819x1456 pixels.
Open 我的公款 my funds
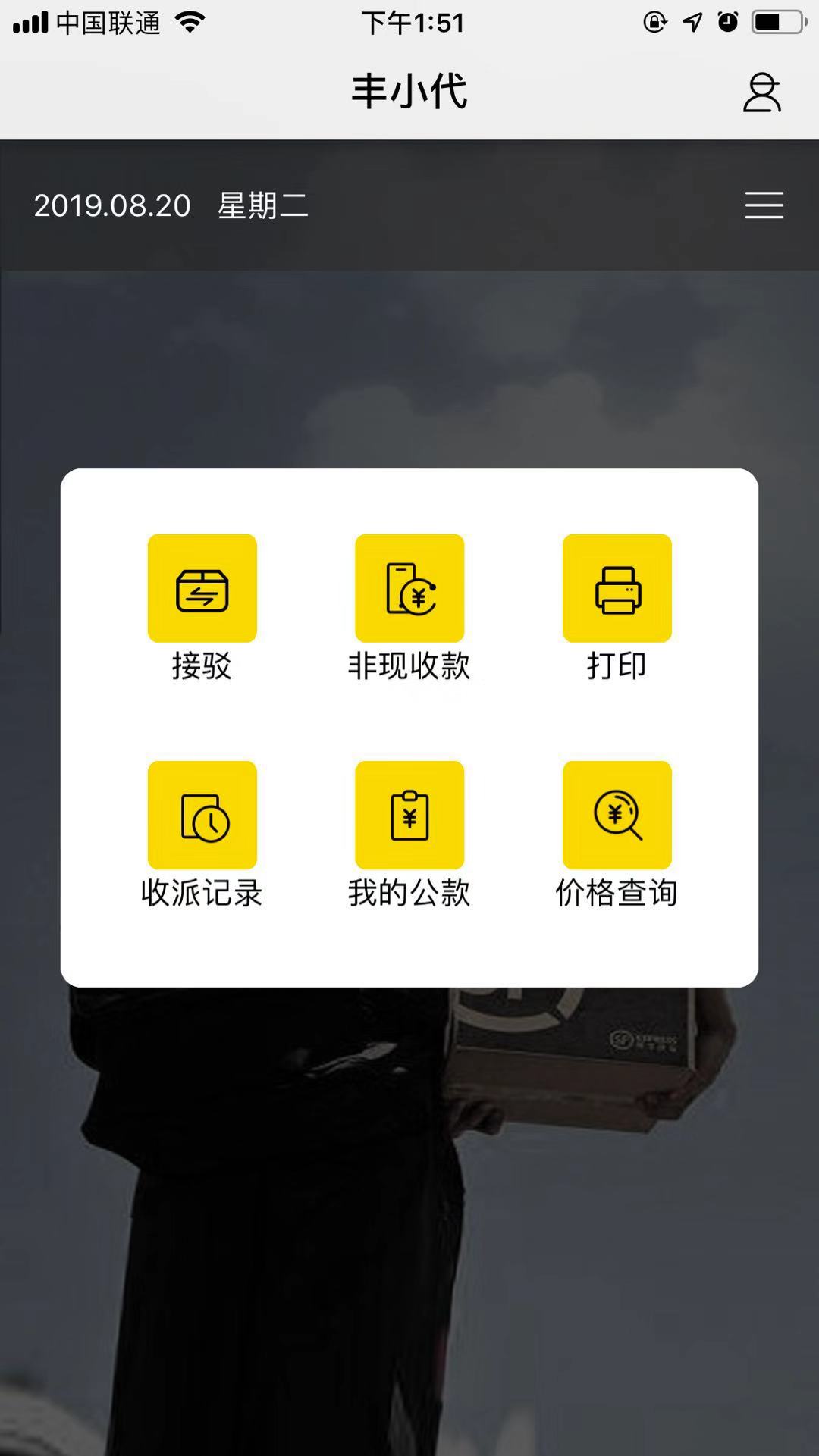[409, 816]
